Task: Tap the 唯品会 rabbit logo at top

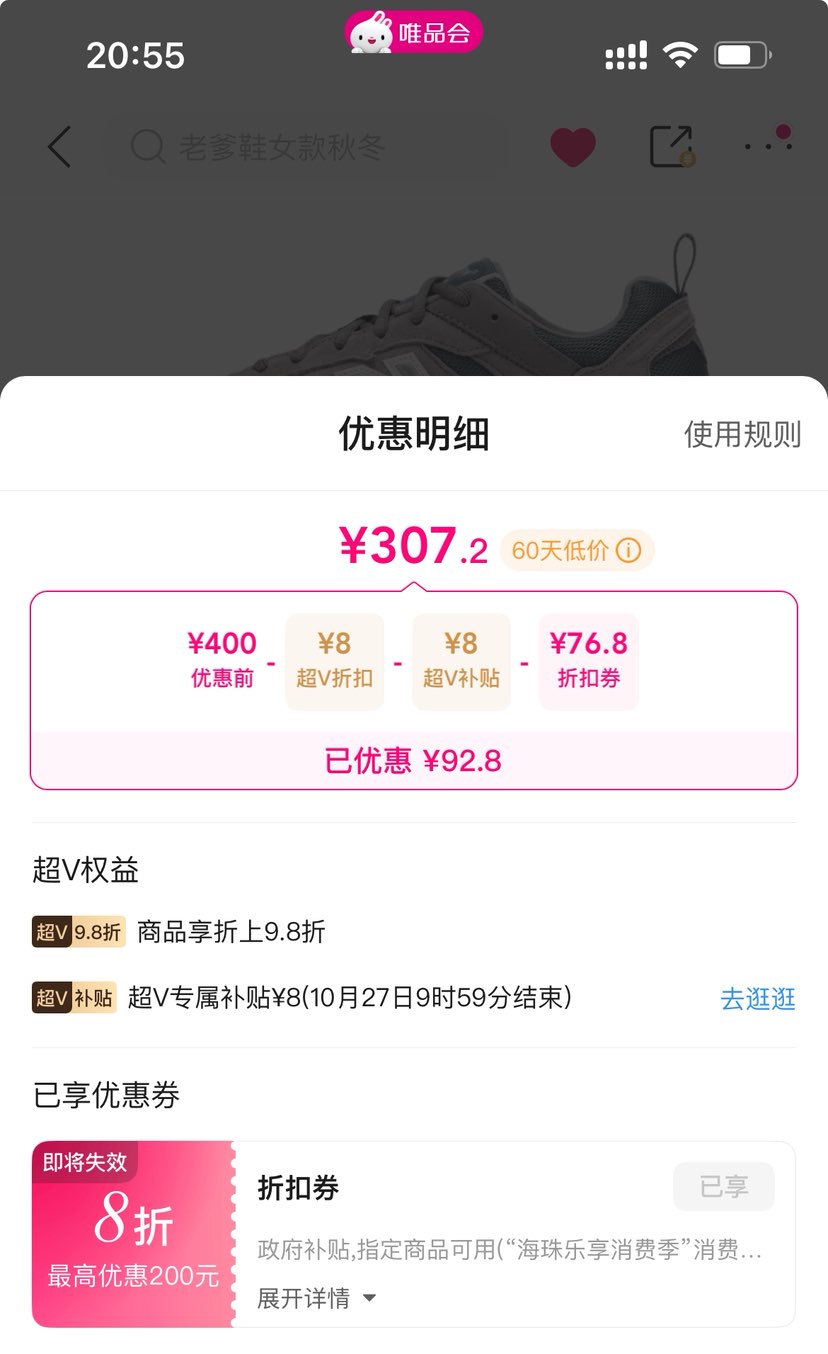Action: point(413,31)
